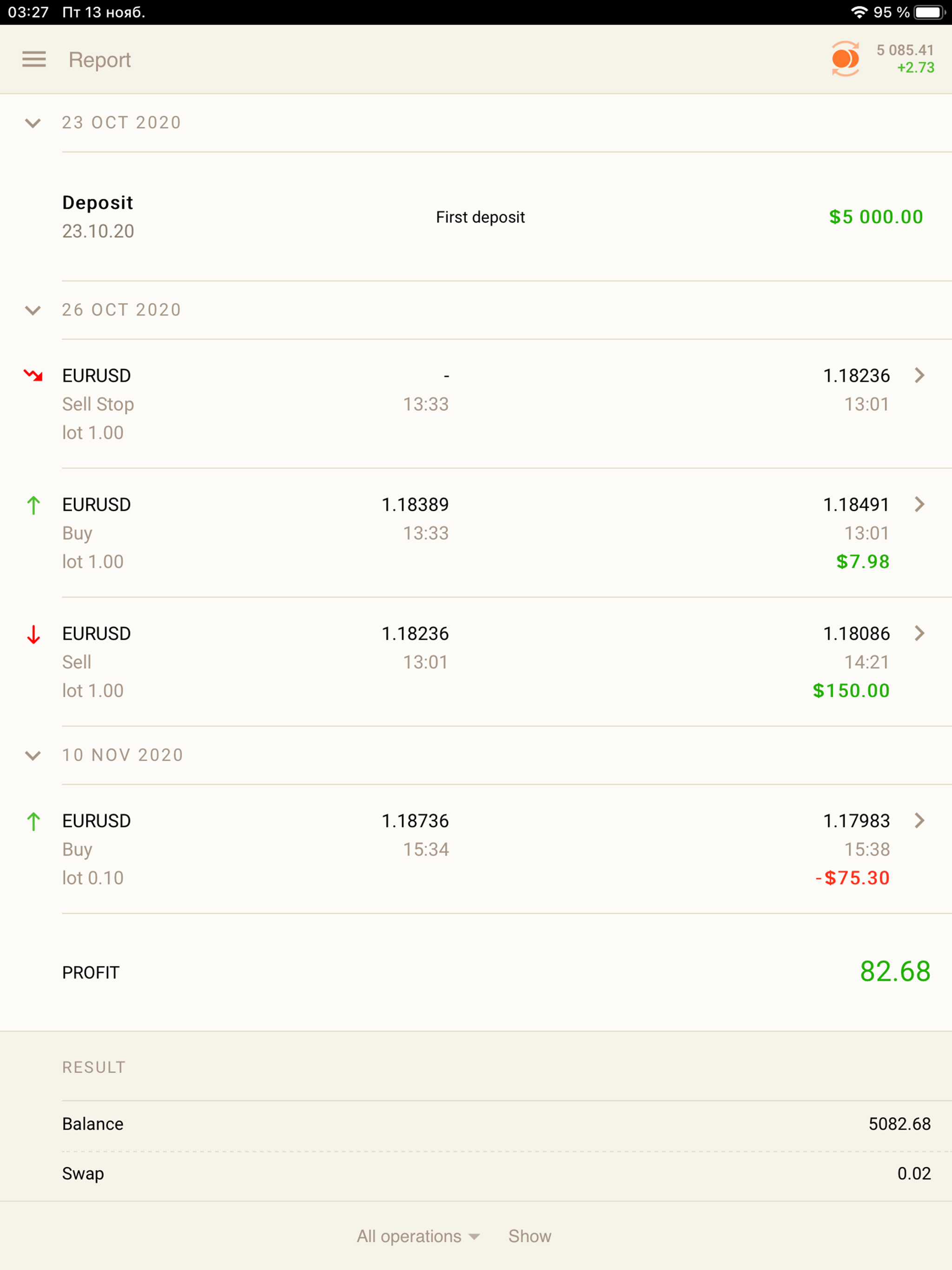The height and width of the screenshot is (1270, 952).
Task: Select the Report title in the header
Action: point(99,59)
